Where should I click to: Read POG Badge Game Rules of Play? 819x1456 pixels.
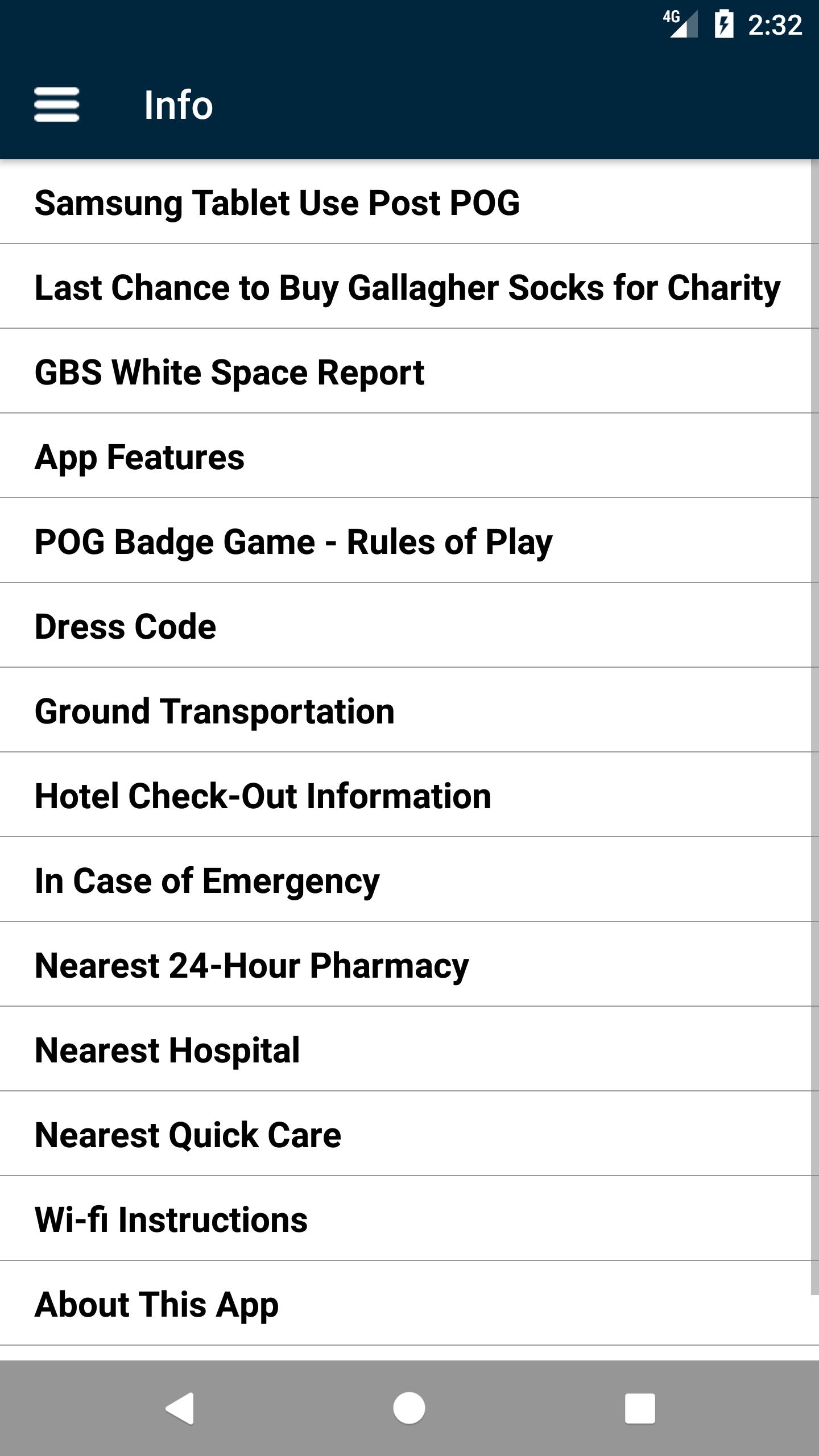point(293,541)
